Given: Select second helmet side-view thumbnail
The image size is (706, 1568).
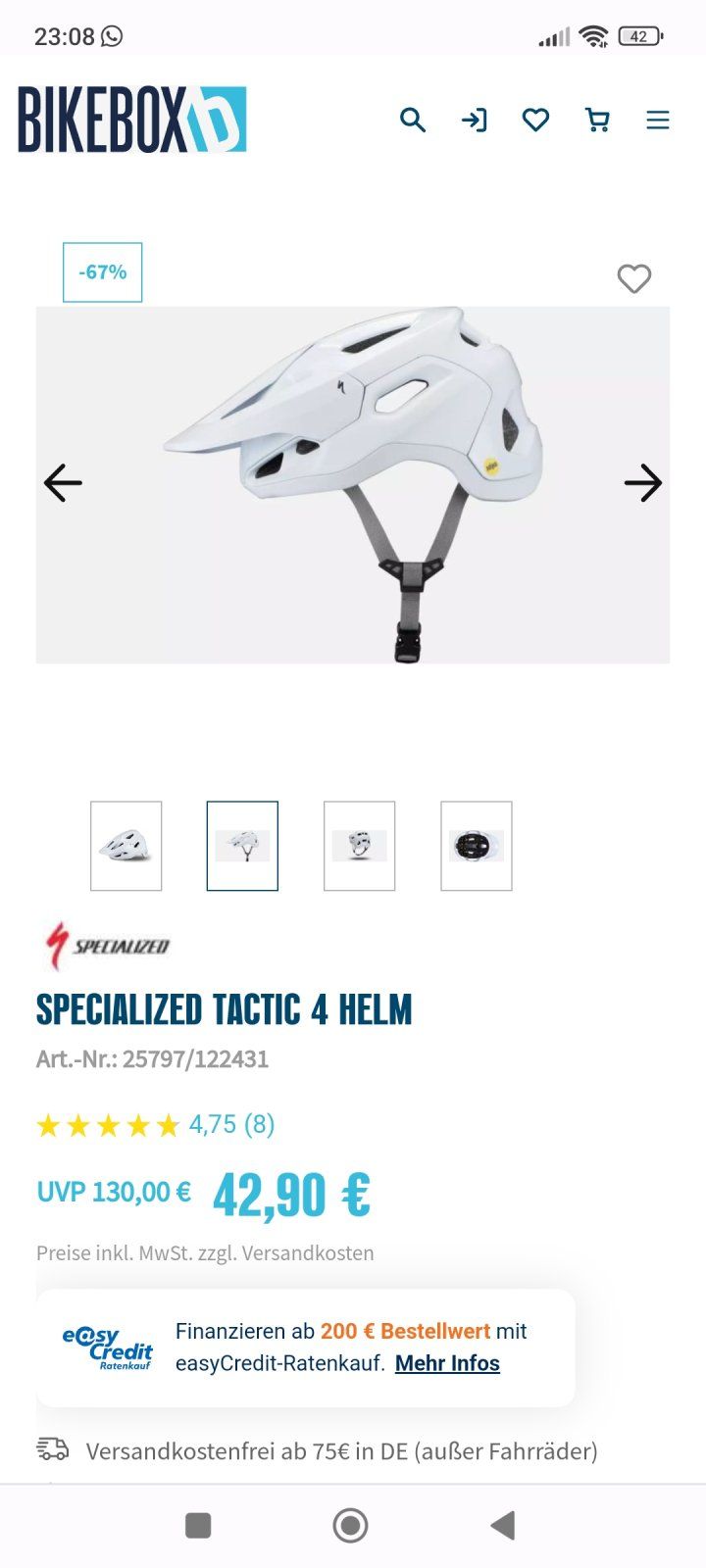Looking at the screenshot, I should point(242,846).
